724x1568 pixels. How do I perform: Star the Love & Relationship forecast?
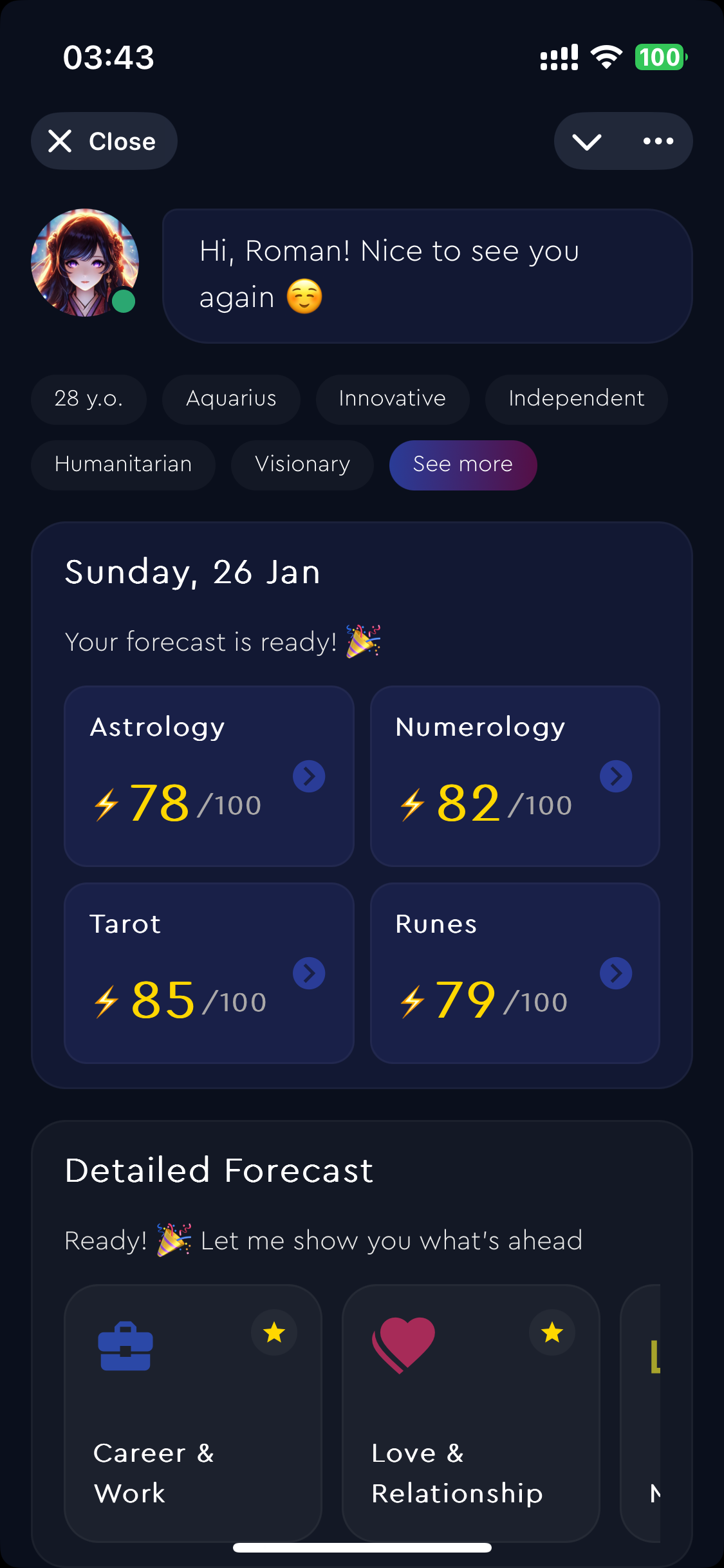(552, 1332)
